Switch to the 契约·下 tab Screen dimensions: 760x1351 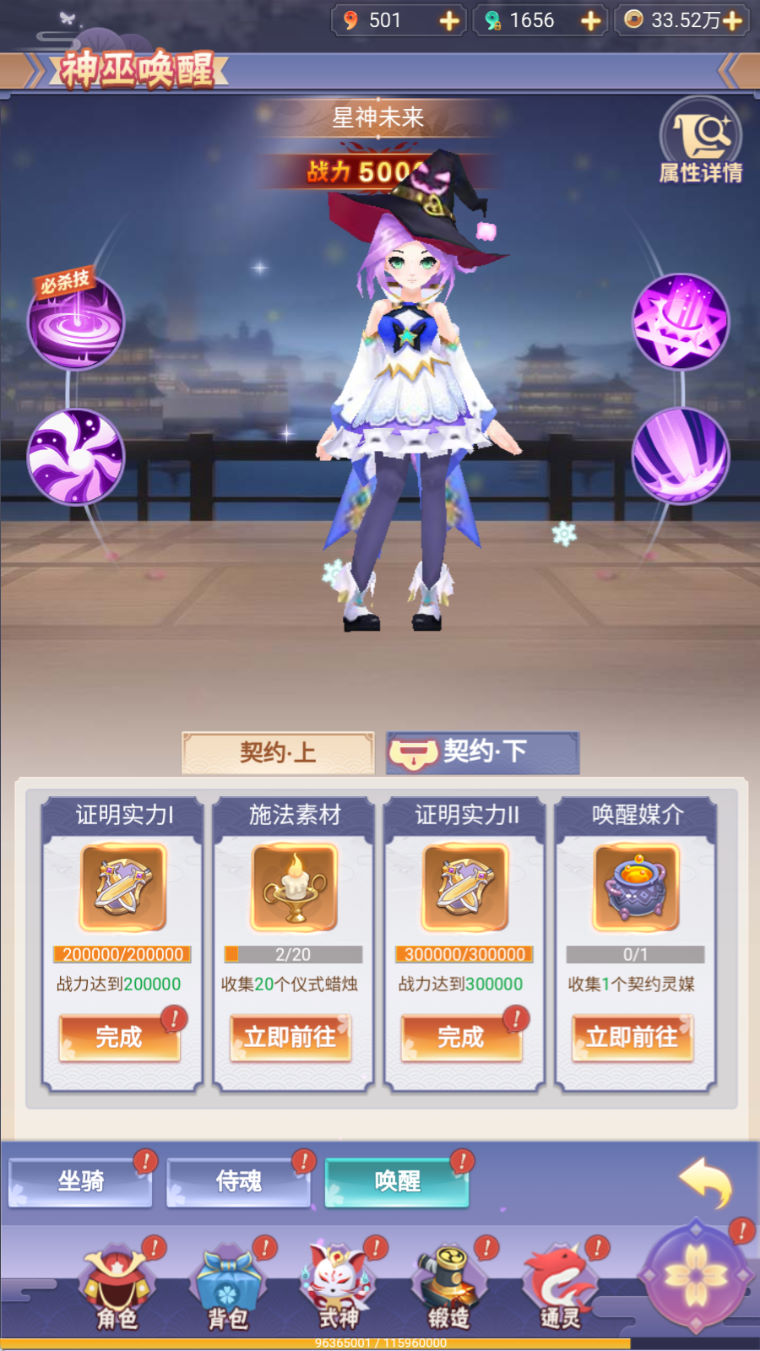pyautogui.click(x=483, y=753)
